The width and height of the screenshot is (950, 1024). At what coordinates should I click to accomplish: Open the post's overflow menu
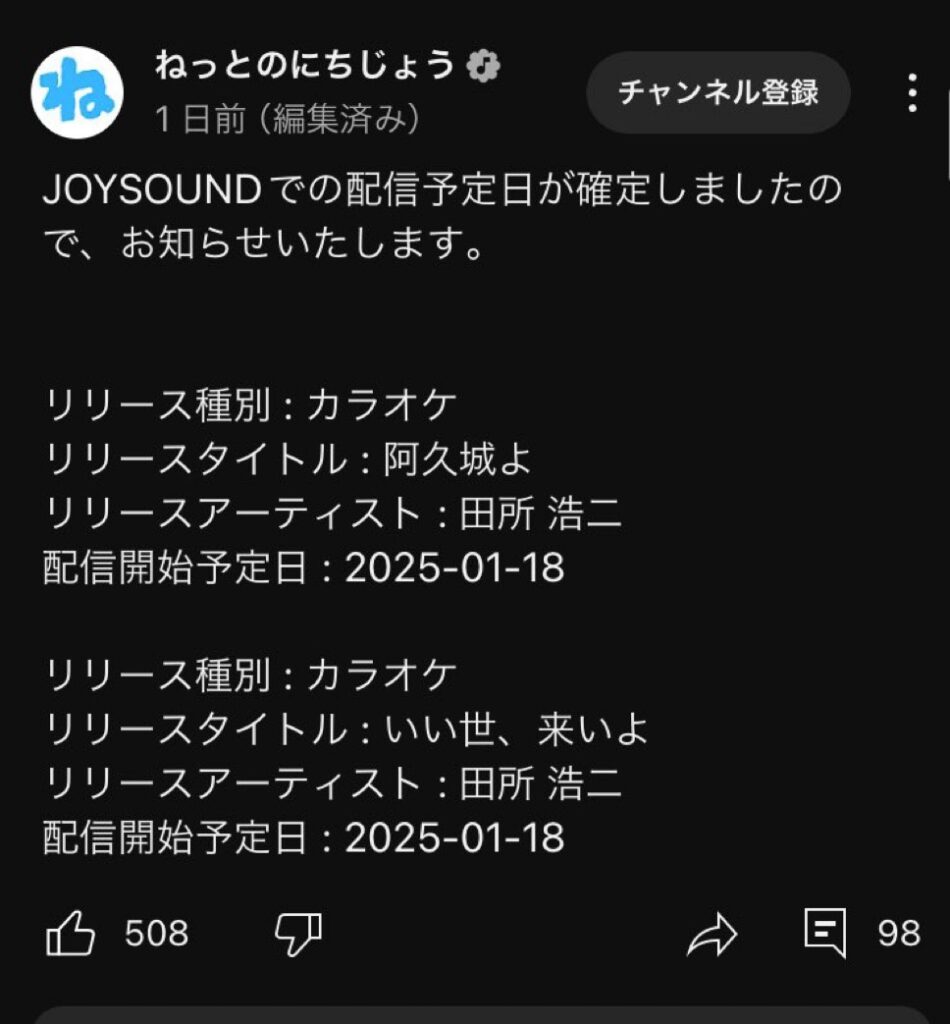[911, 93]
